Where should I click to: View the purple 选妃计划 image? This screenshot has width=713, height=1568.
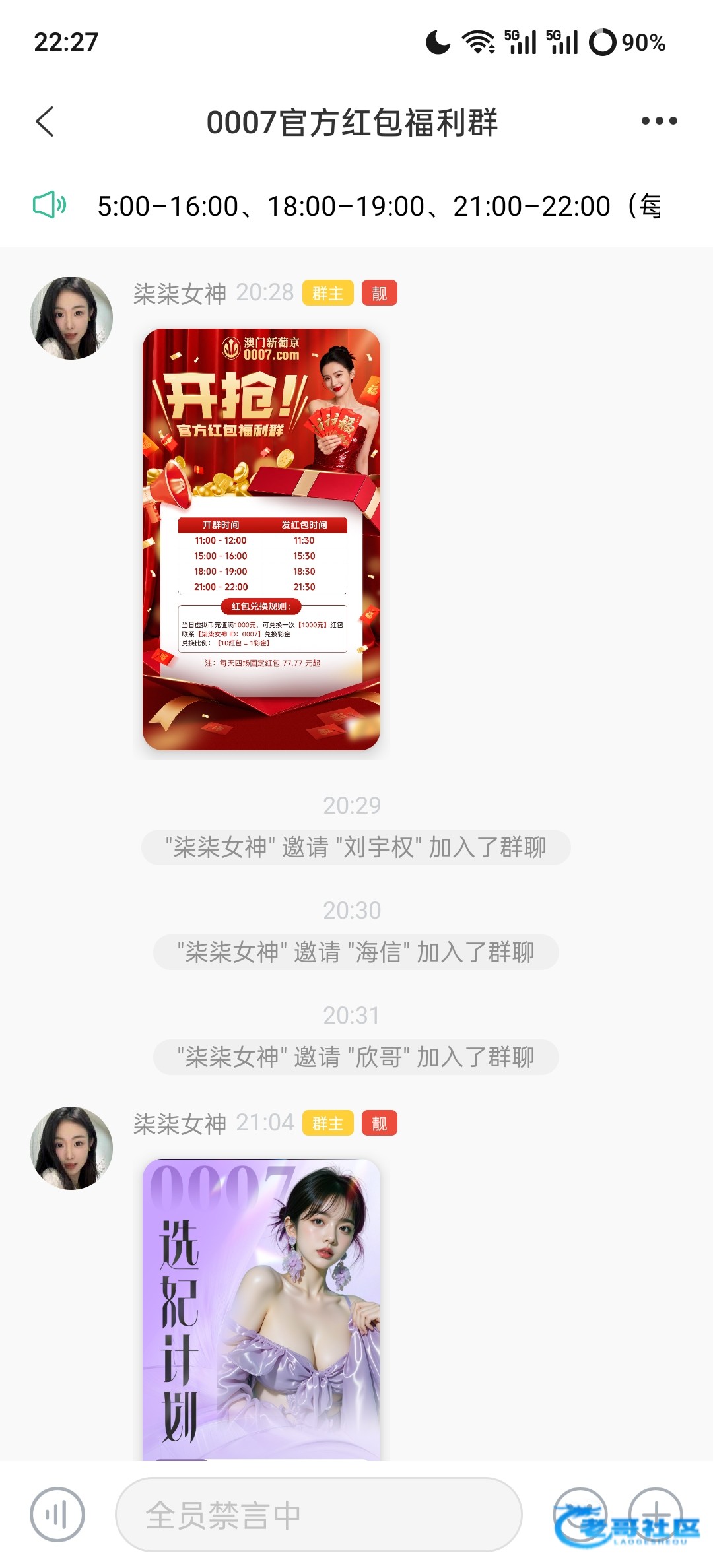261,1310
